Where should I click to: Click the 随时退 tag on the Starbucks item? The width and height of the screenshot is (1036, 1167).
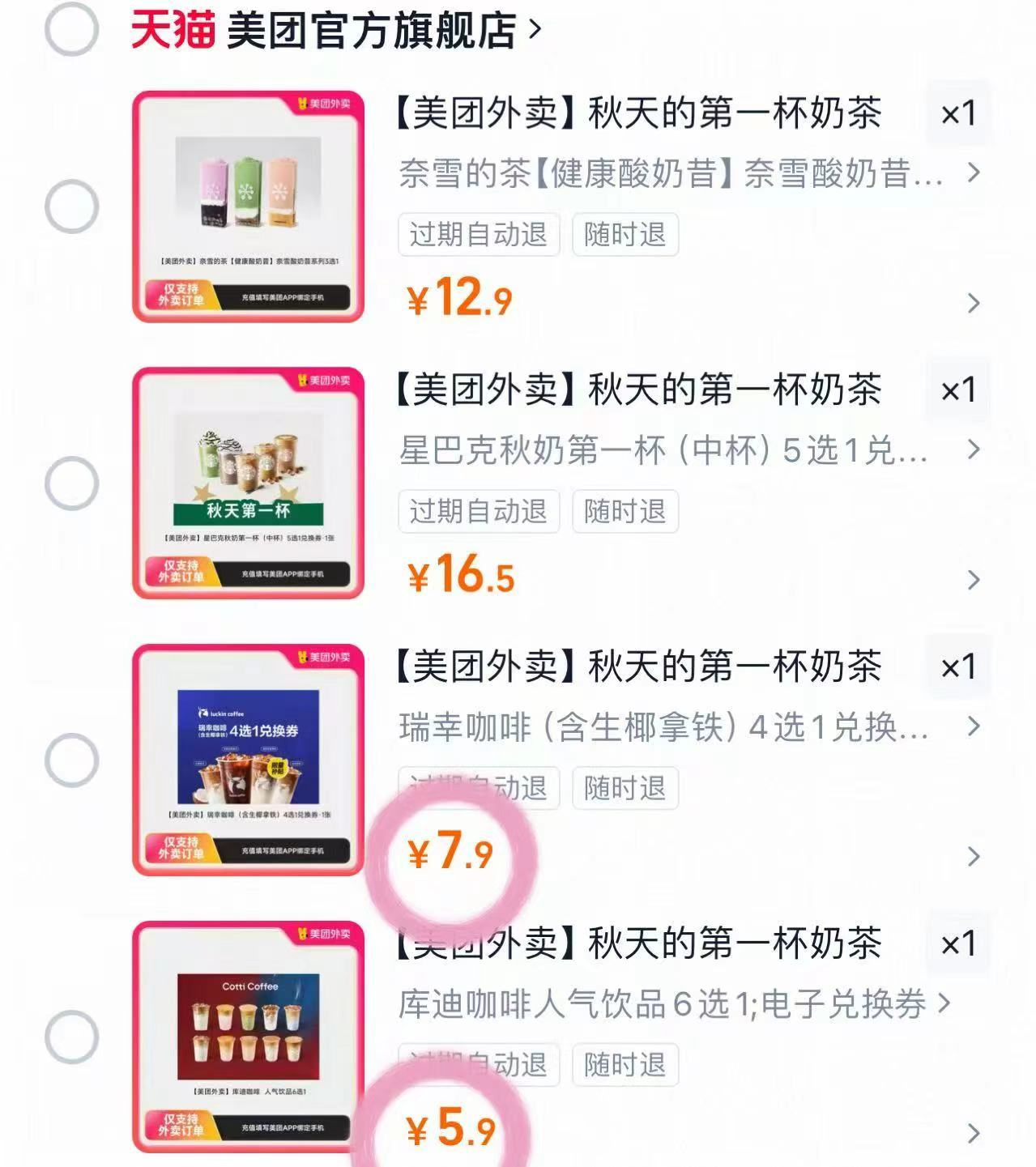pos(625,511)
